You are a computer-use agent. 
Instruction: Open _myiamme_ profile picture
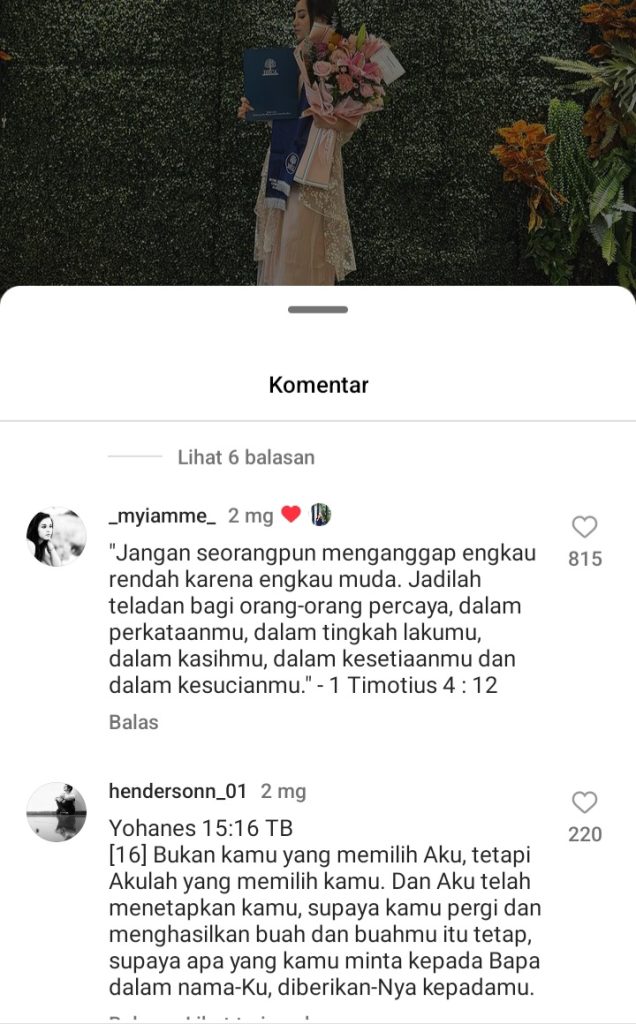click(x=56, y=537)
